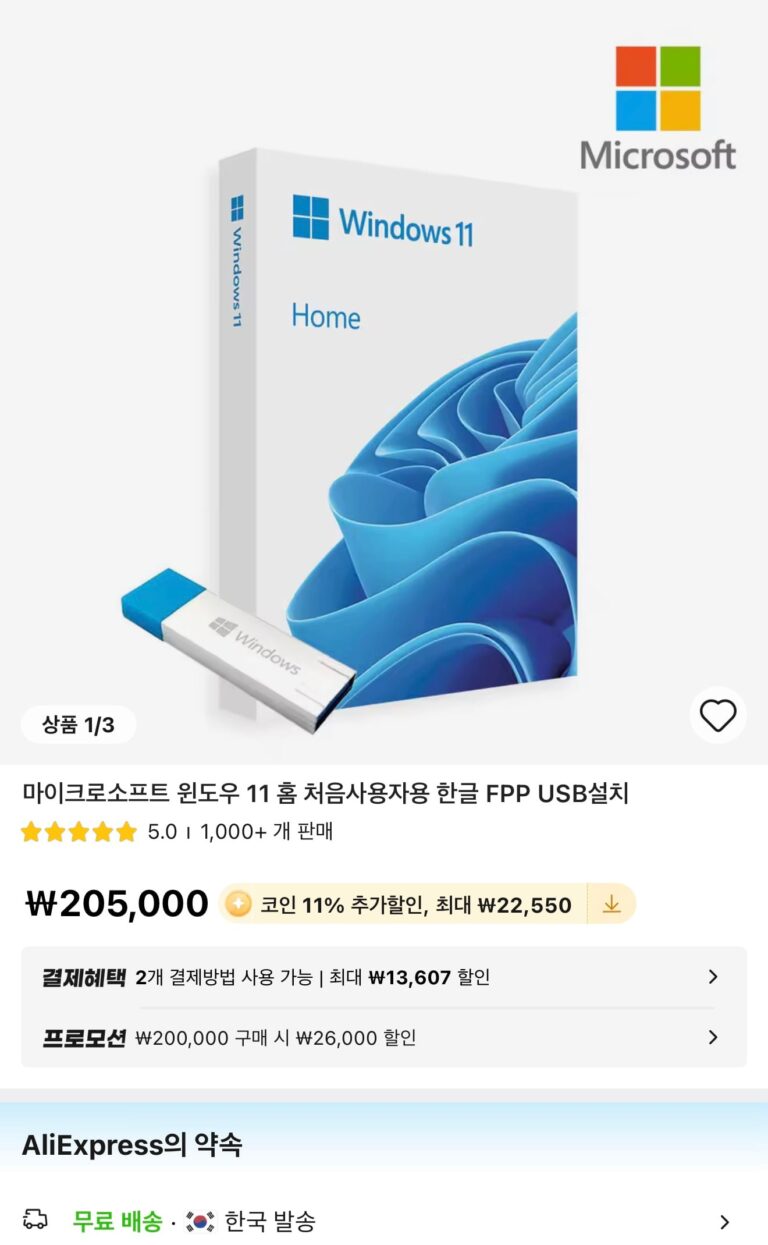The width and height of the screenshot is (768, 1245).
Task: Open 결제혜택 payment benefits row
Action: pos(384,977)
